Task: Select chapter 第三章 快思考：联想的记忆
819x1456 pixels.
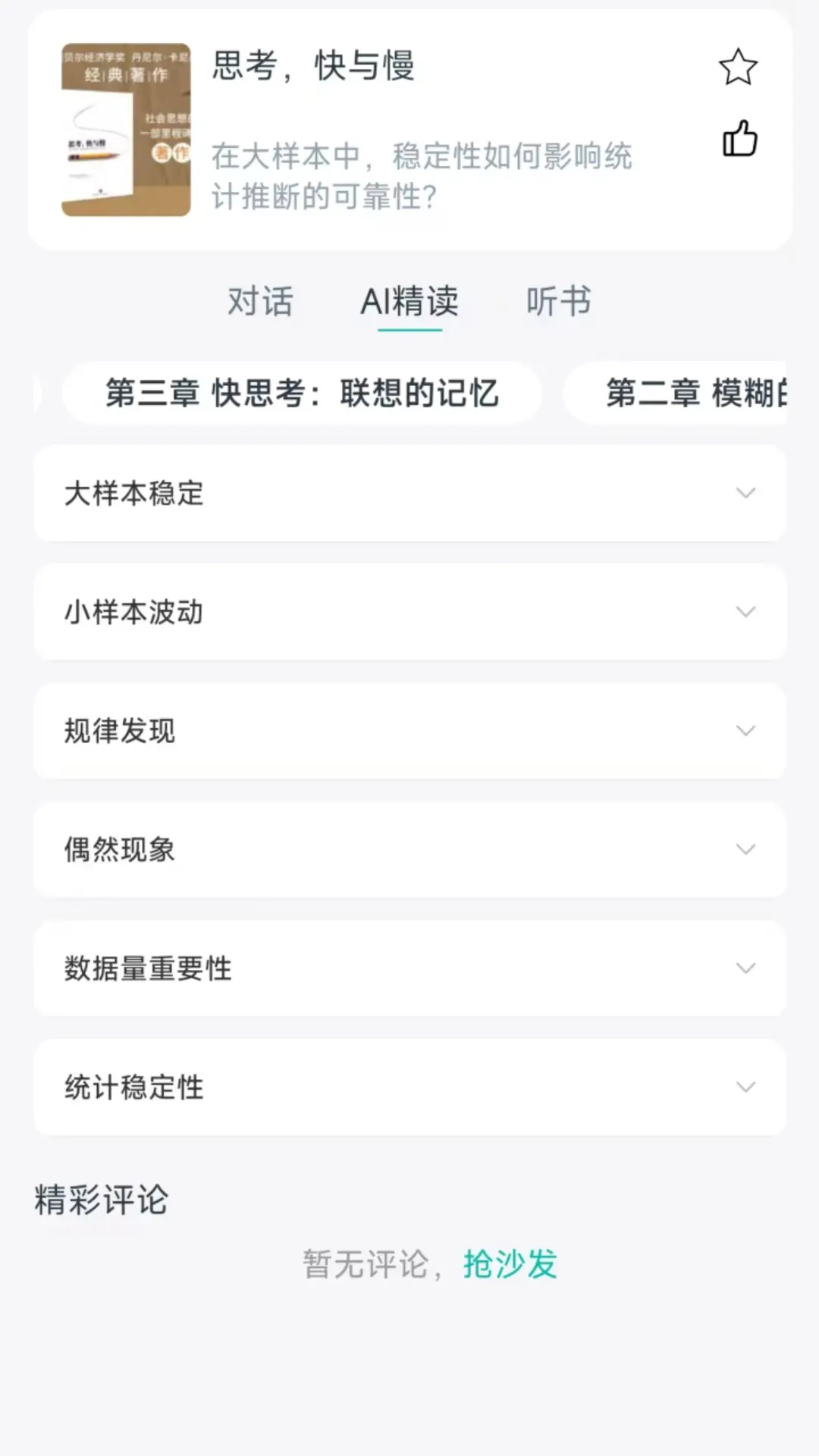Action: 303,394
